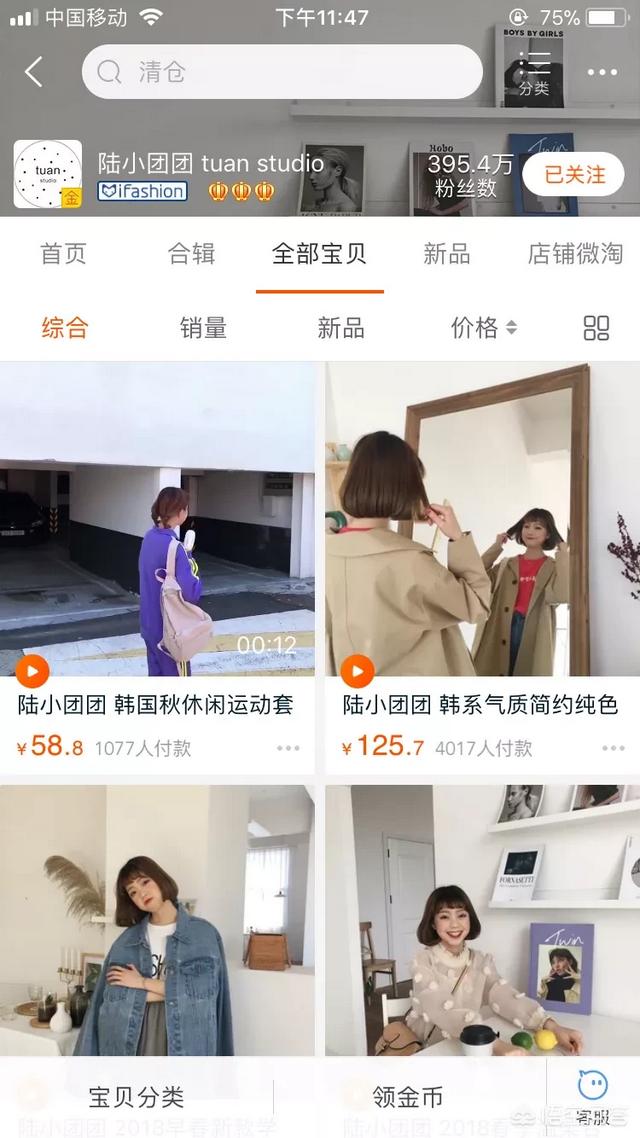Sort items by 销量
Viewport: 640px width, 1138px height.
(x=203, y=328)
